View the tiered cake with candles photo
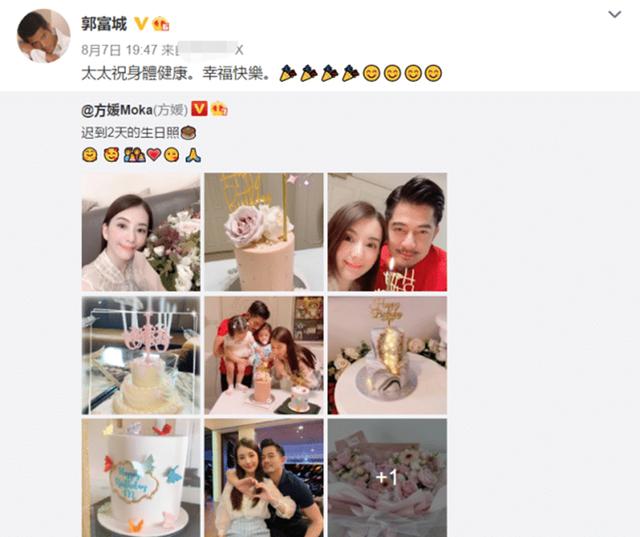This screenshot has width=640, height=537. tap(140, 355)
